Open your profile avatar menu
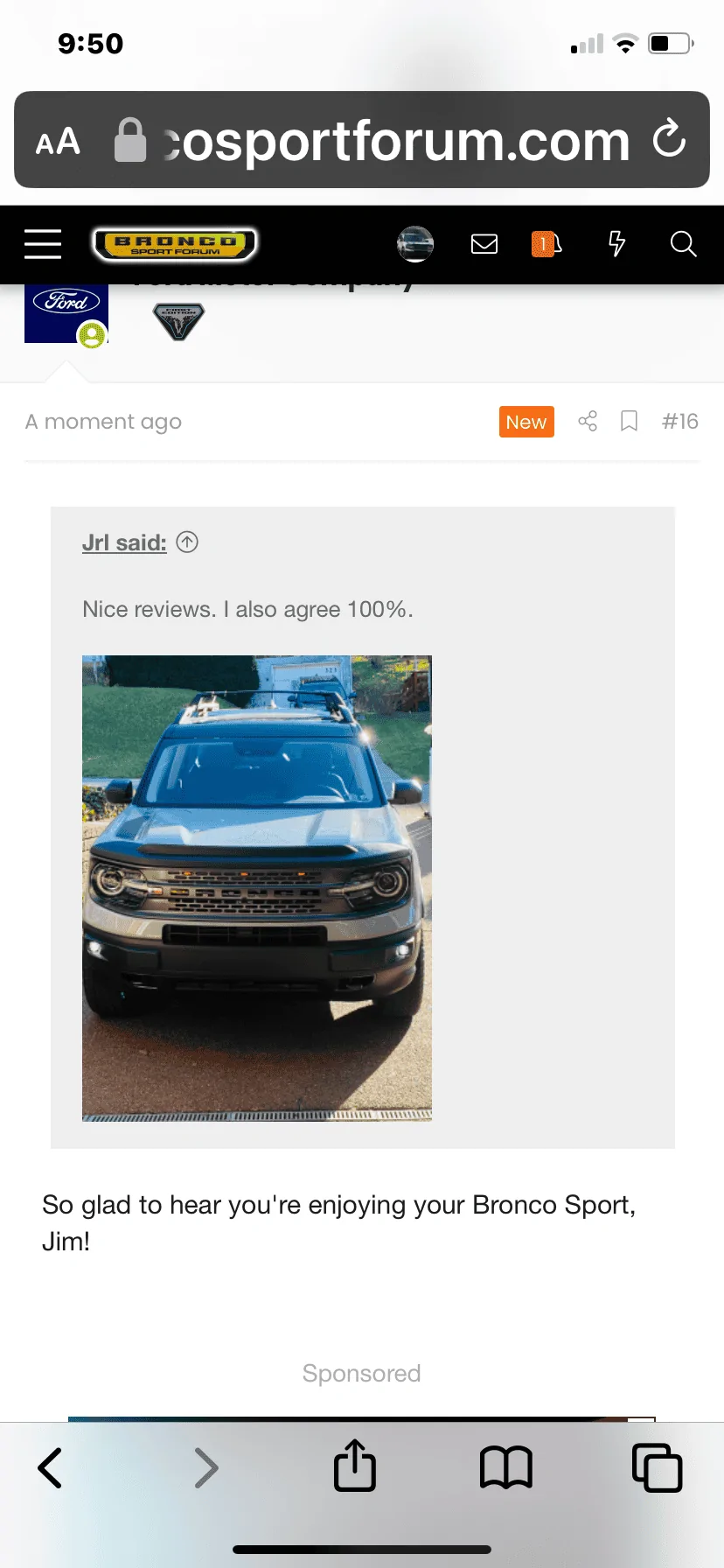 pos(415,244)
